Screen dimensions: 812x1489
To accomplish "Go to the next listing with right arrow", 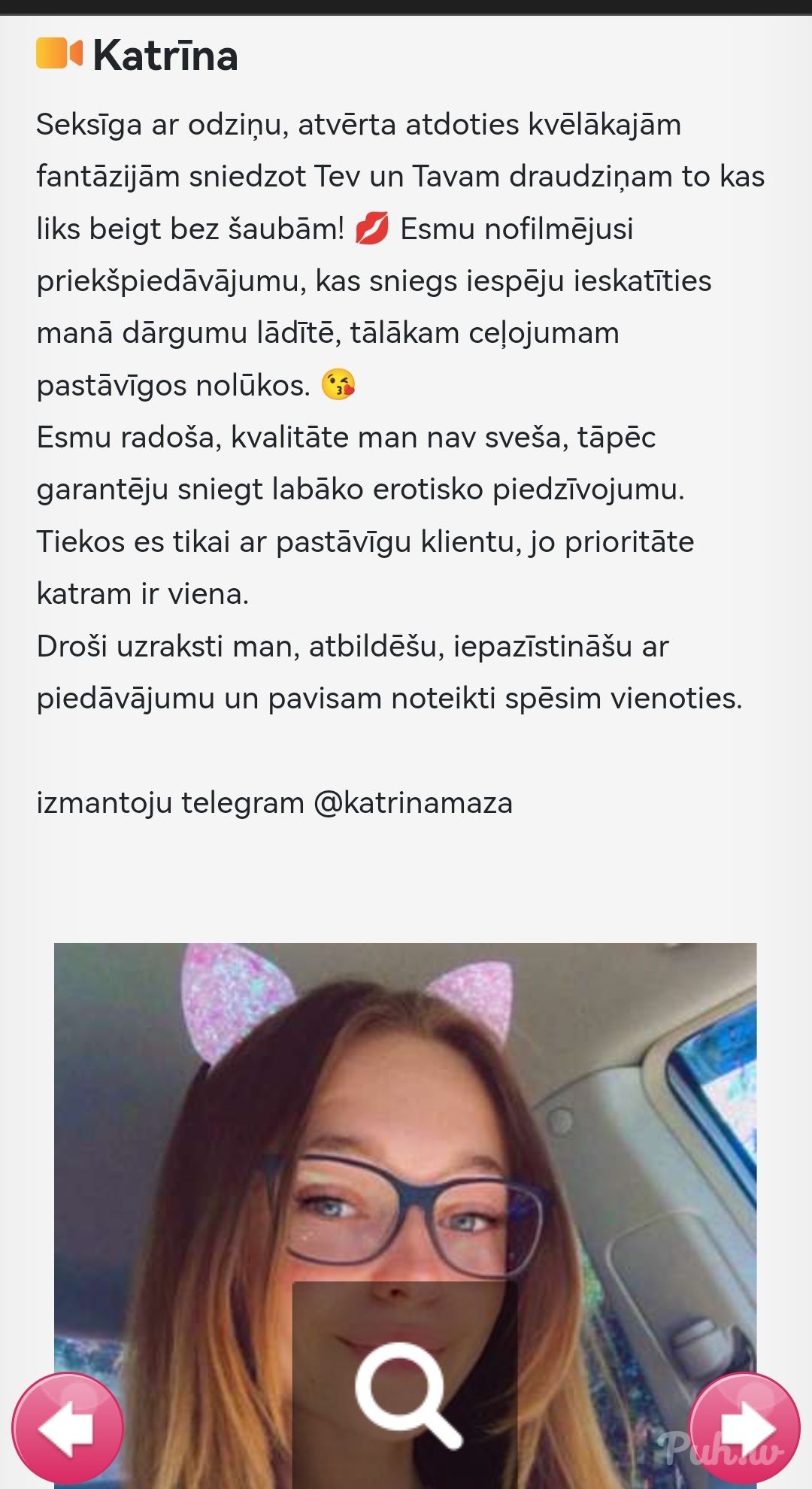I will (744, 1427).
